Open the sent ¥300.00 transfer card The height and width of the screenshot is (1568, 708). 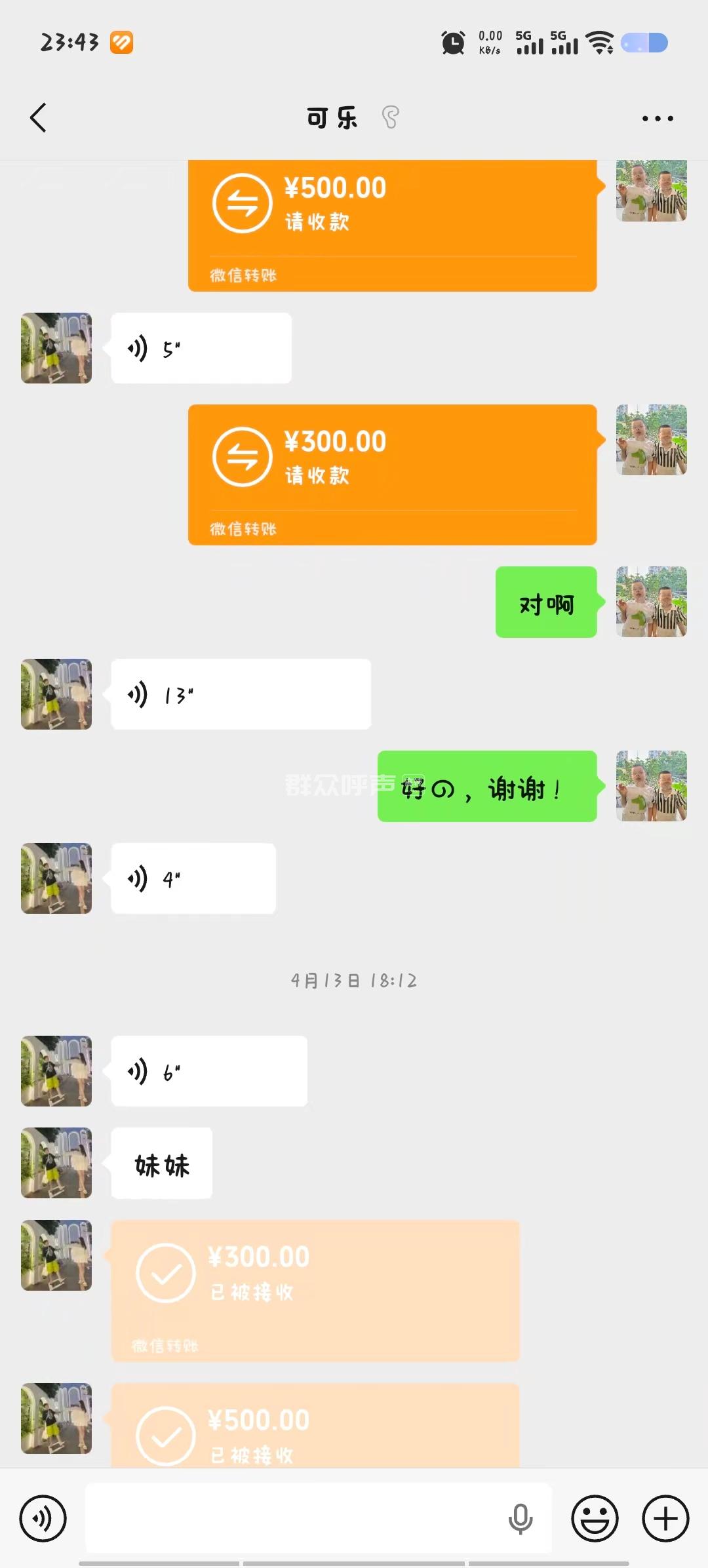[x=392, y=475]
